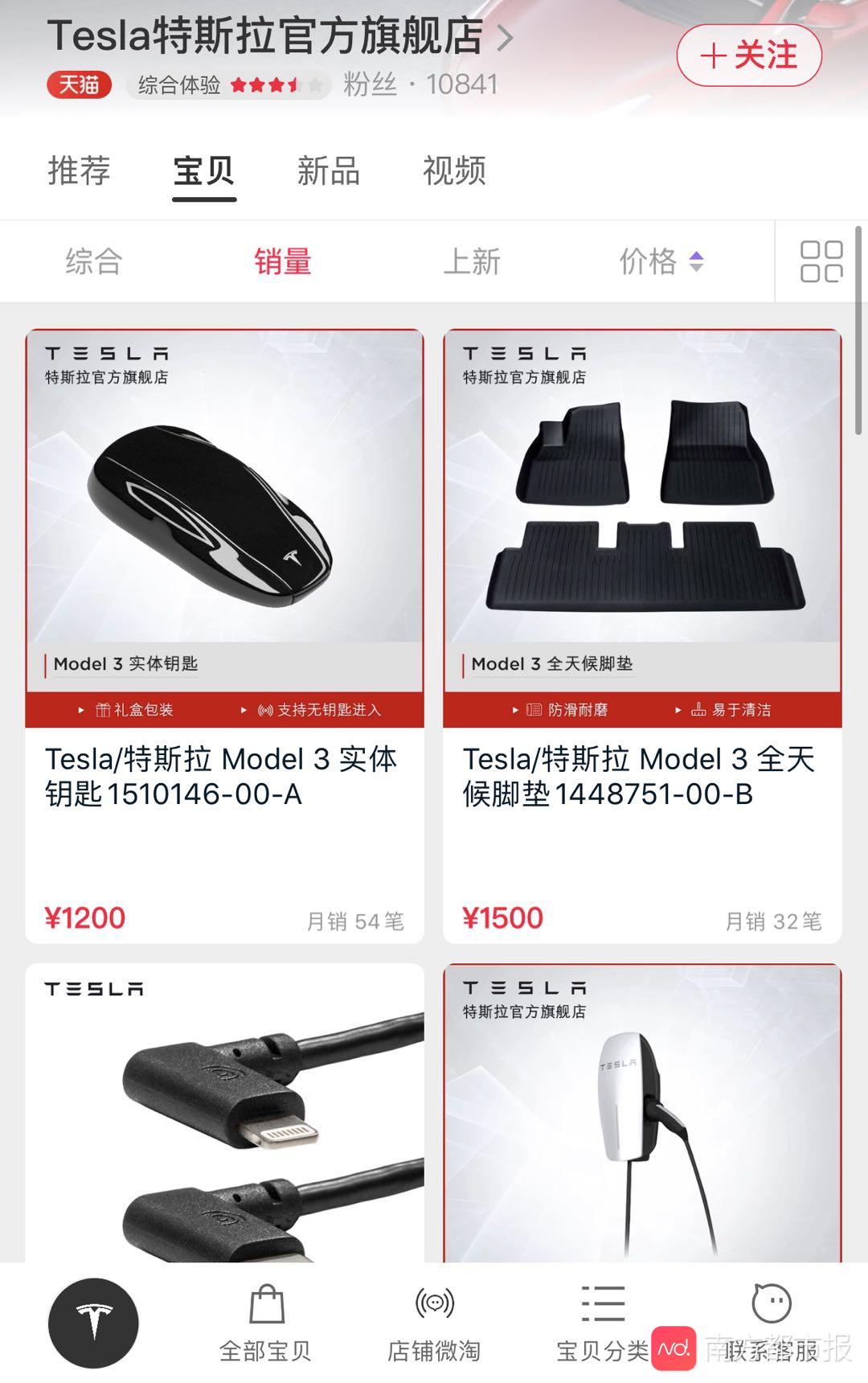Toggle the grid layout view icon
The width and height of the screenshot is (868, 1383).
tap(821, 262)
